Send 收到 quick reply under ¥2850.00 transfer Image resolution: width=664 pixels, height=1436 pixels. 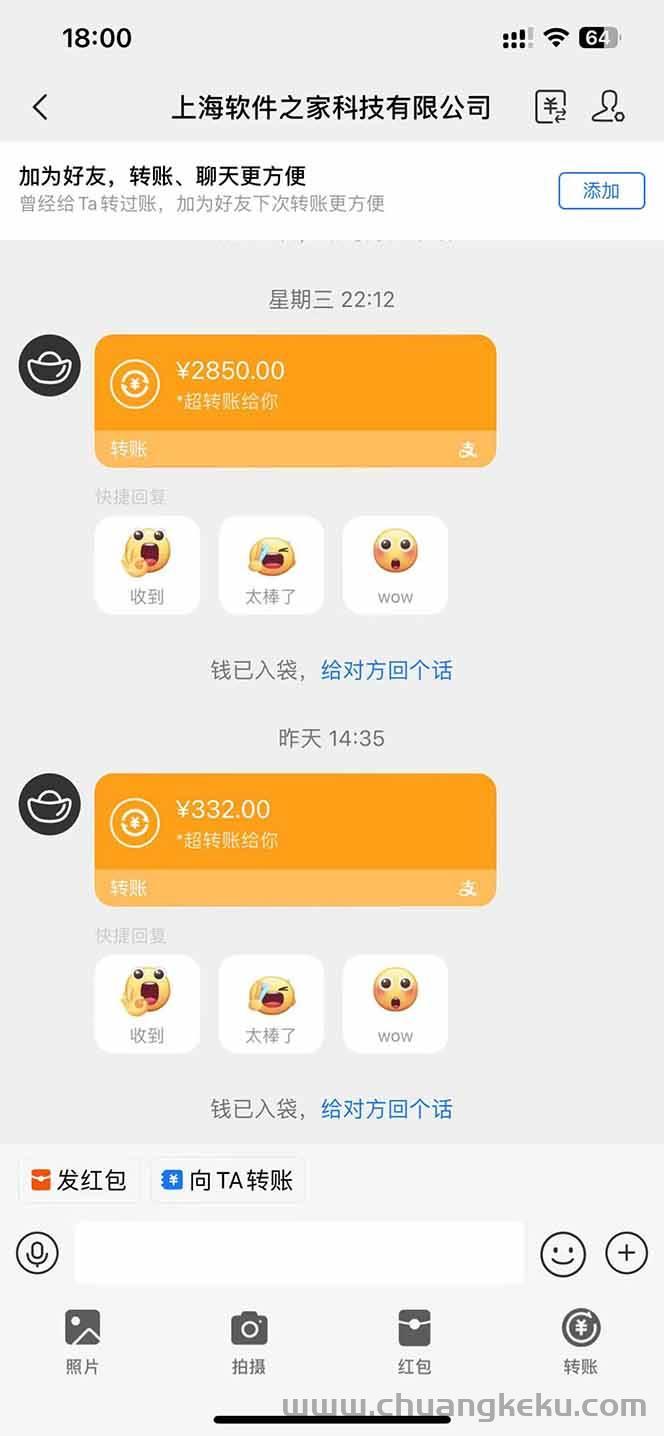tap(147, 565)
